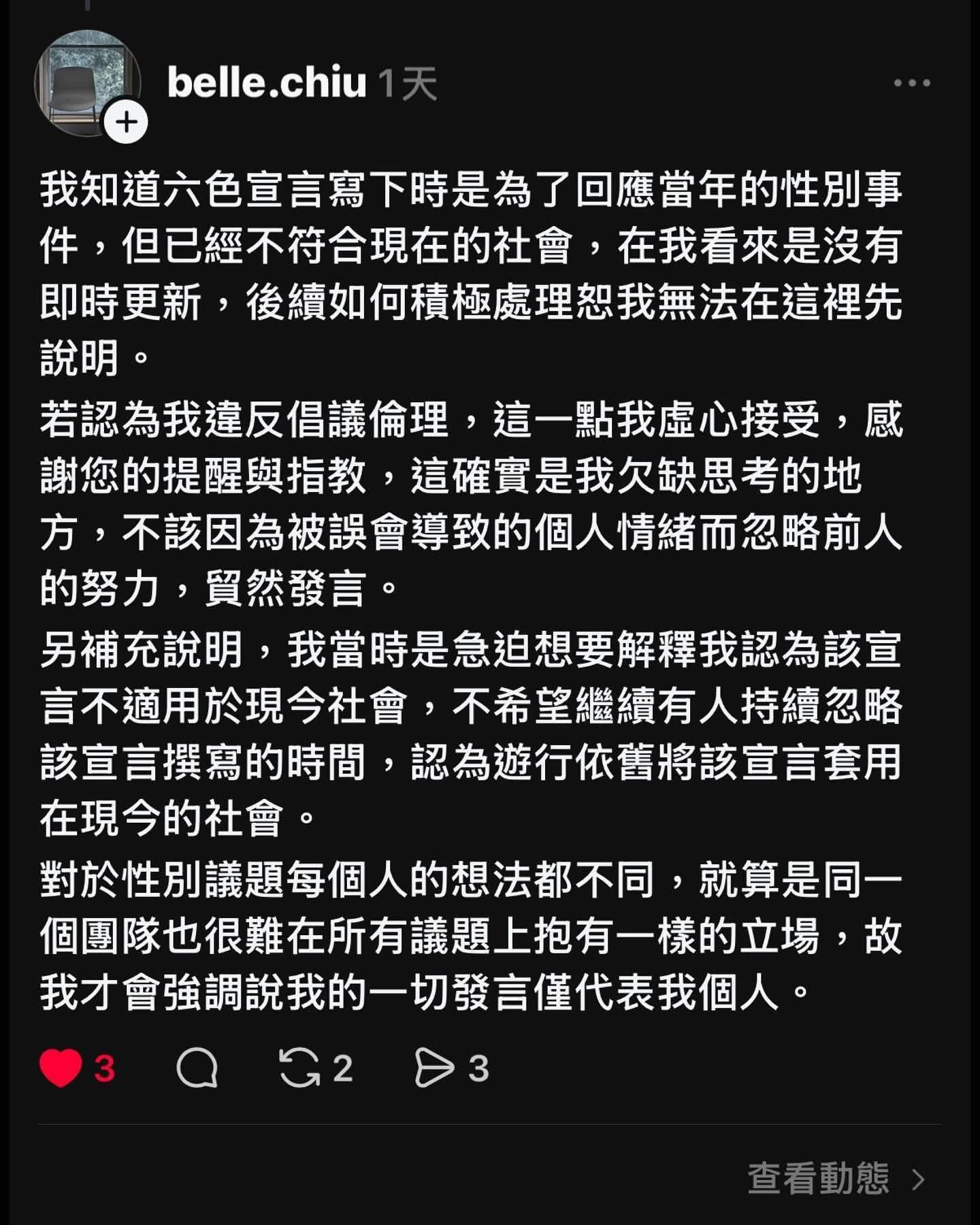
Task: Unlike the post with the heart icon
Action: click(61, 1068)
